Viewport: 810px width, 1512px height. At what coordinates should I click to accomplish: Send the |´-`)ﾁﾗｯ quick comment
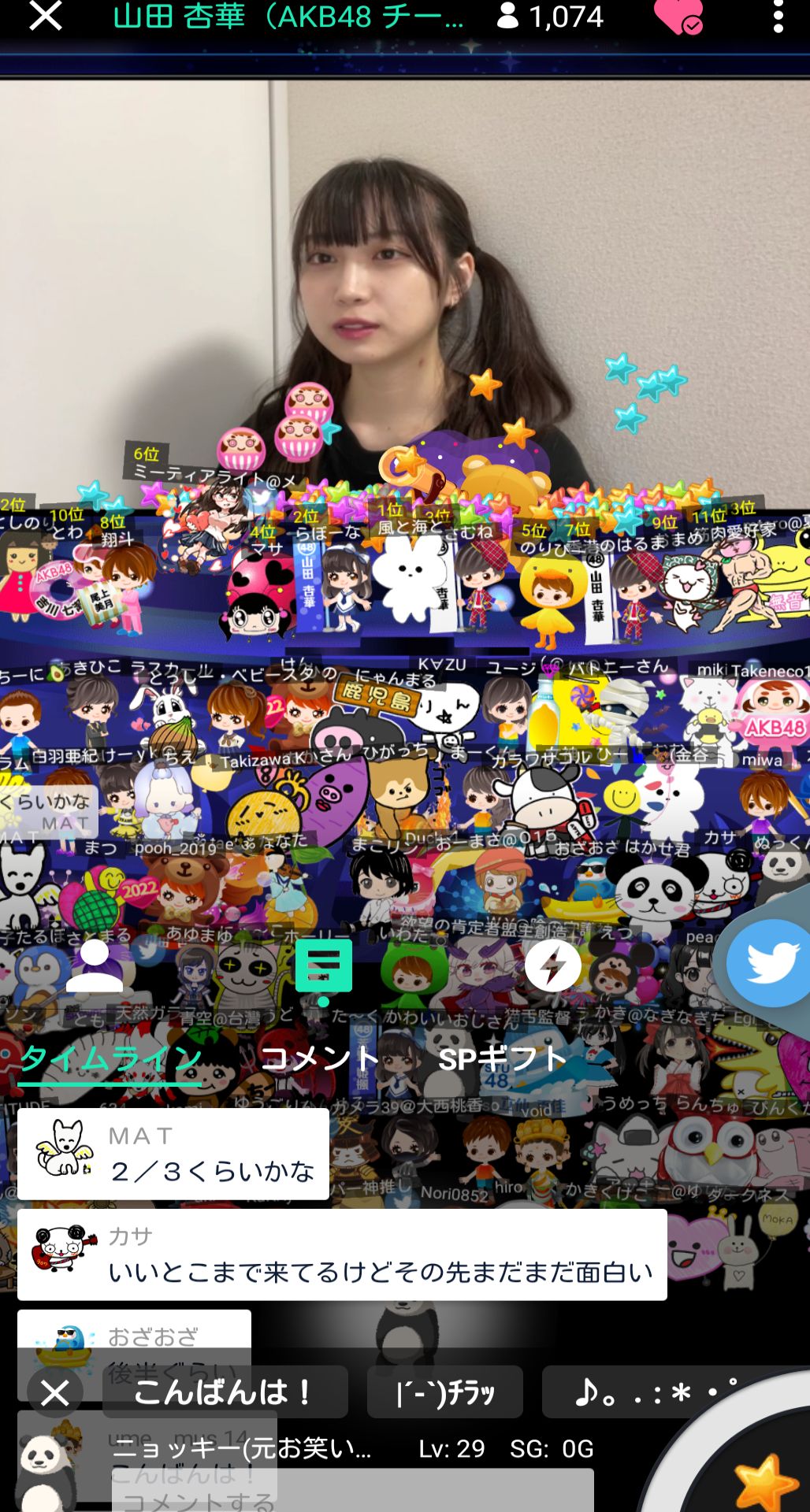tap(444, 1392)
